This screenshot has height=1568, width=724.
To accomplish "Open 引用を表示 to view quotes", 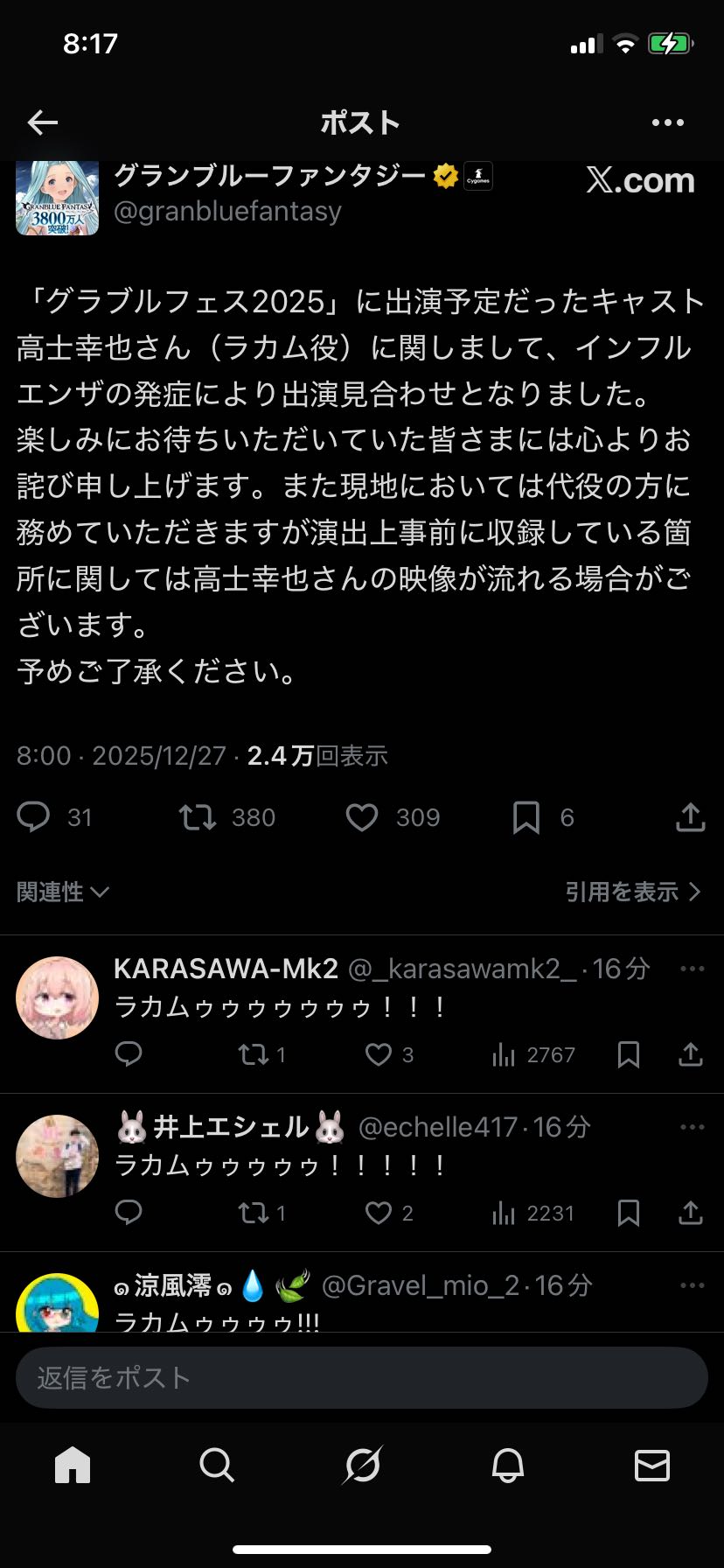I will [632, 892].
